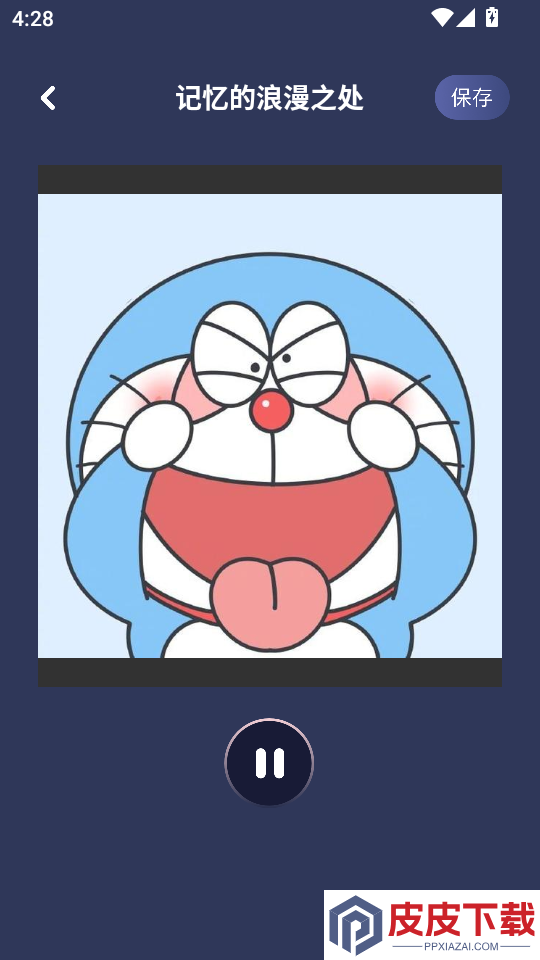Image resolution: width=540 pixels, height=960 pixels.
Task: Pause the playback
Action: (269, 762)
